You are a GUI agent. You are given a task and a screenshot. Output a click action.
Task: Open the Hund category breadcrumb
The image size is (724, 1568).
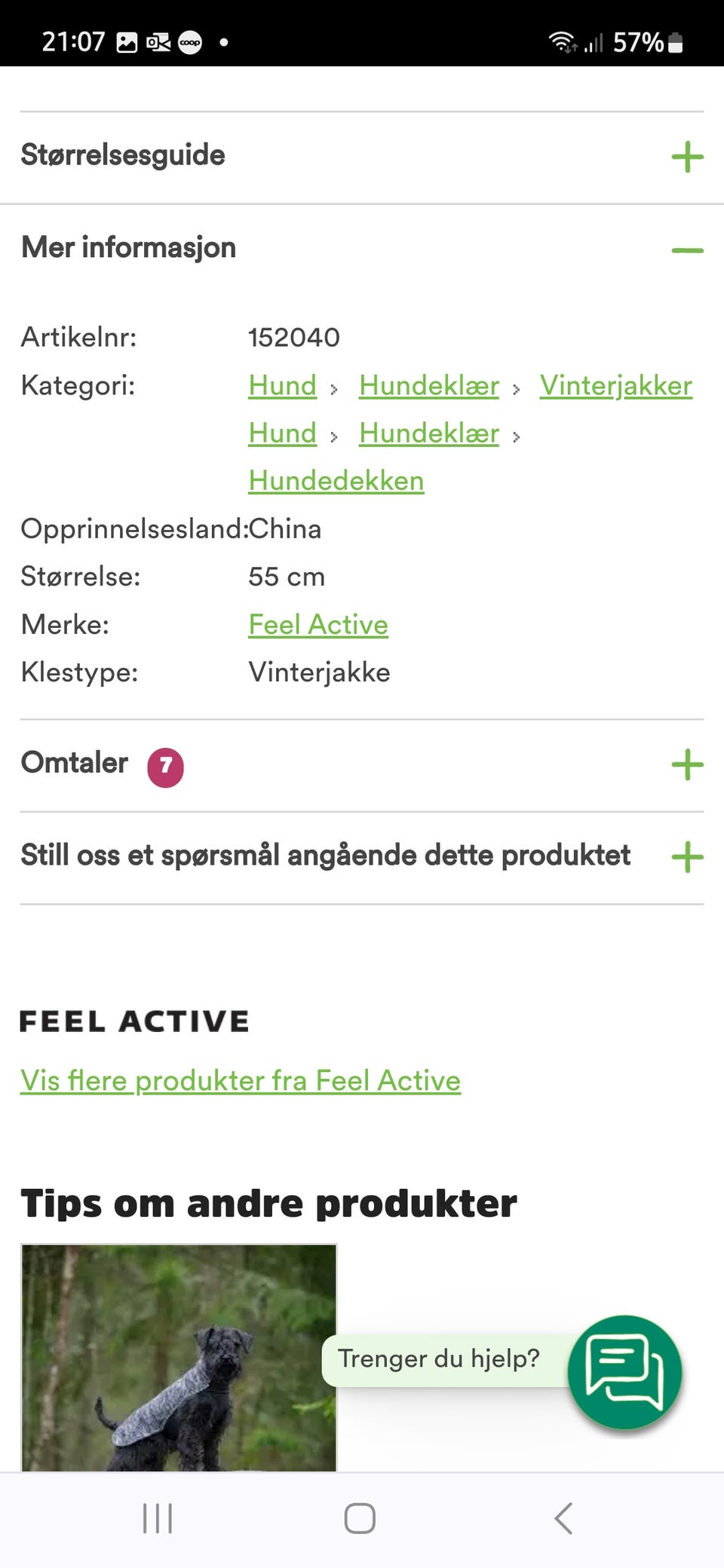(x=282, y=385)
